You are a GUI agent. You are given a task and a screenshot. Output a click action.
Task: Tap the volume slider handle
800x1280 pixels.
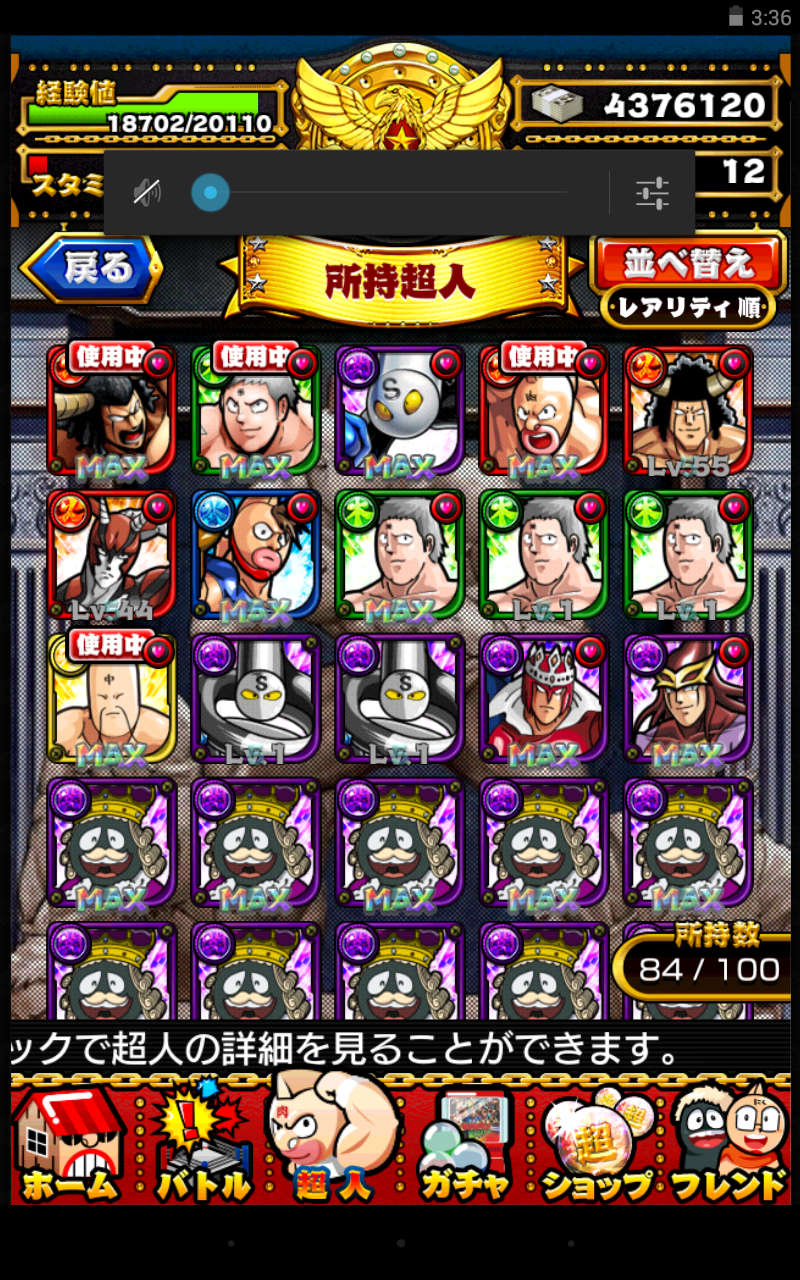210,192
